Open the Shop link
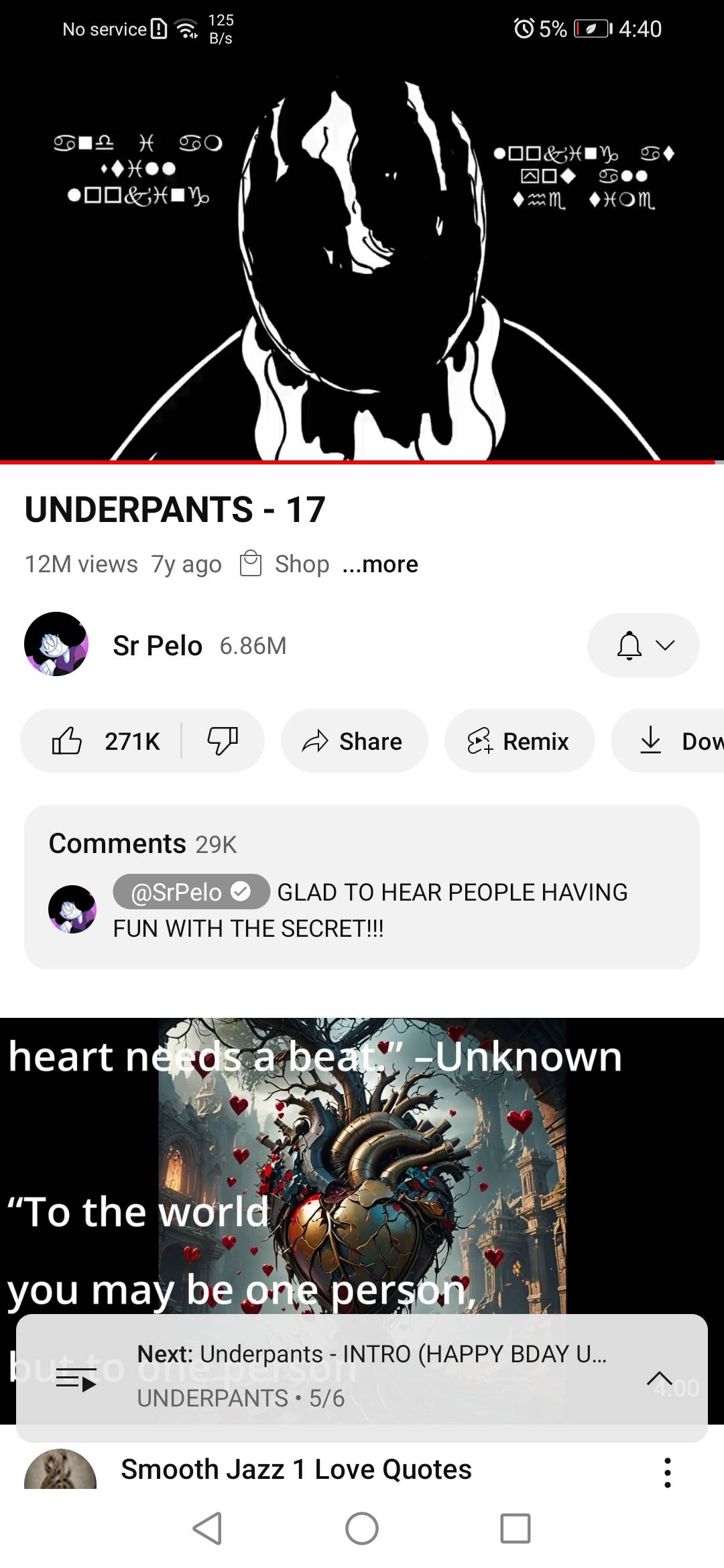The image size is (724, 1568). click(286, 564)
